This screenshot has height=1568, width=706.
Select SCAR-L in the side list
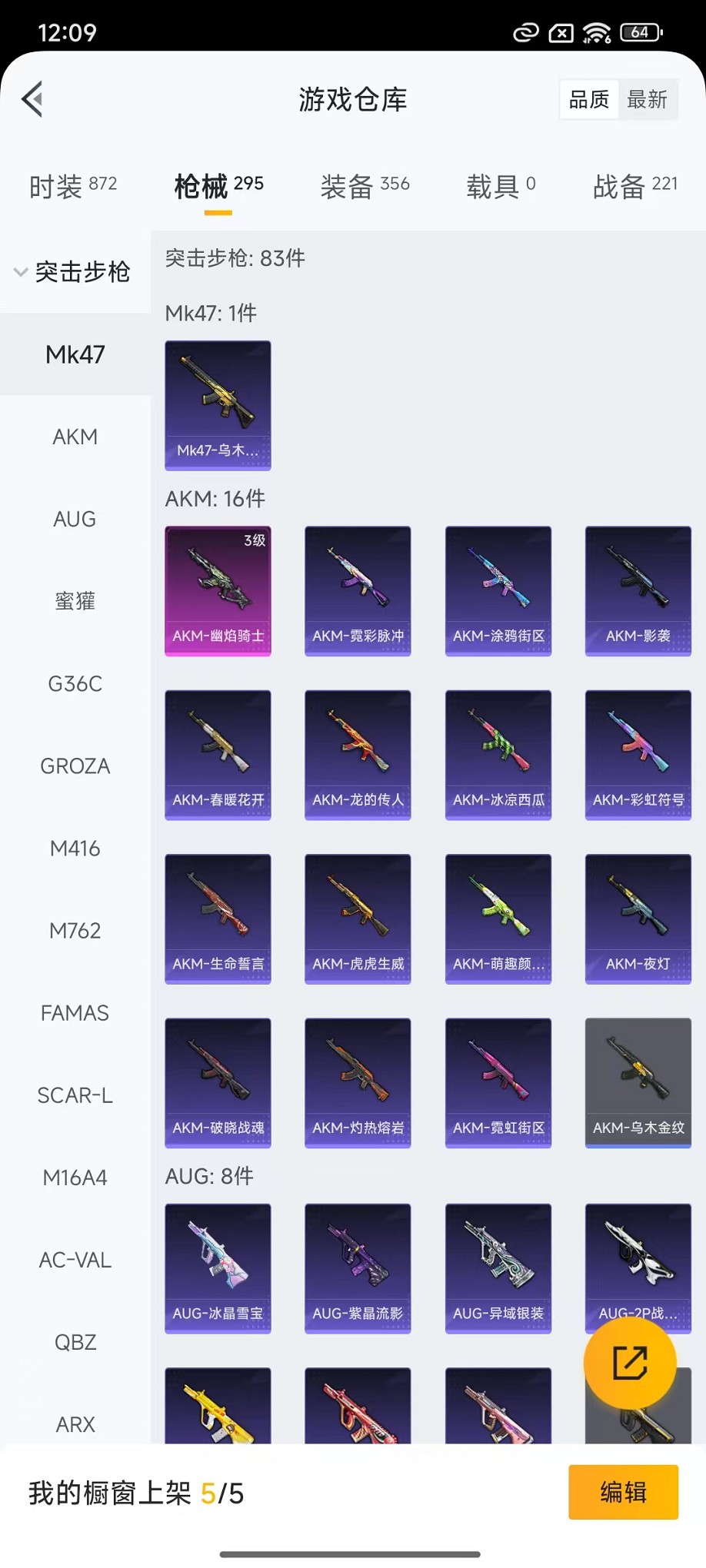[x=75, y=1095]
